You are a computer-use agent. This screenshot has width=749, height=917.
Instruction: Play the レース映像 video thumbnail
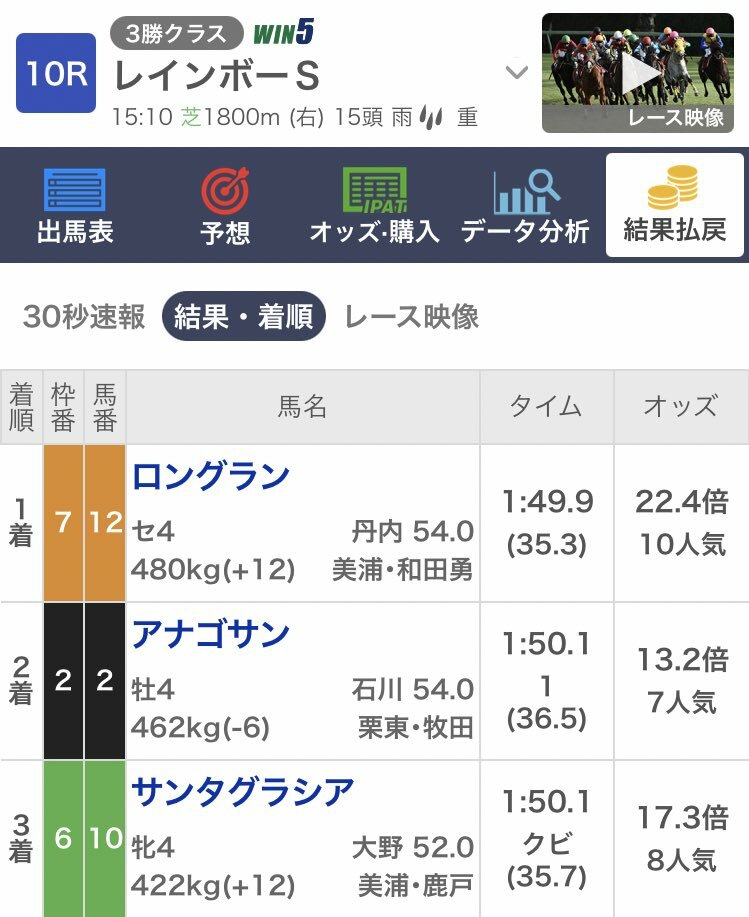pos(637,72)
